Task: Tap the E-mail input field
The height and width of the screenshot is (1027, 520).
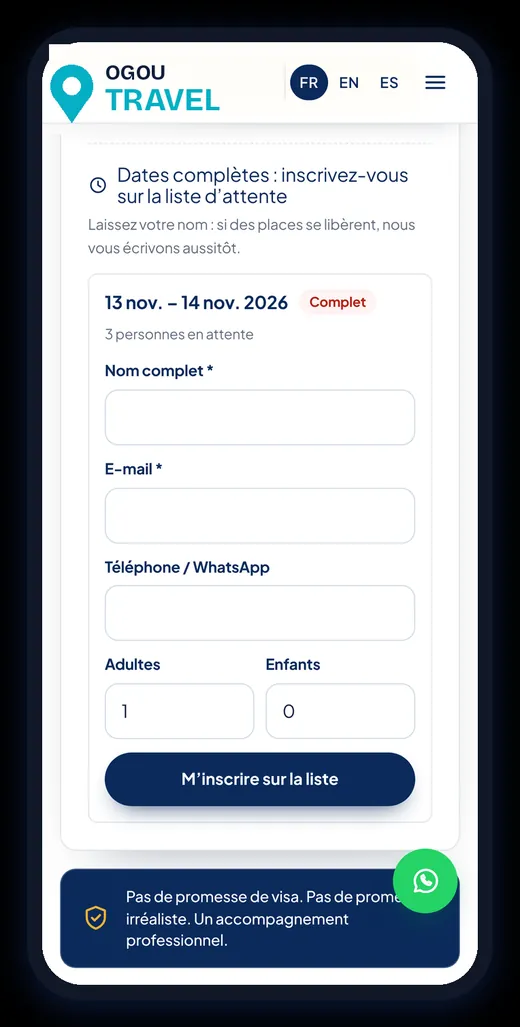Action: [x=260, y=515]
